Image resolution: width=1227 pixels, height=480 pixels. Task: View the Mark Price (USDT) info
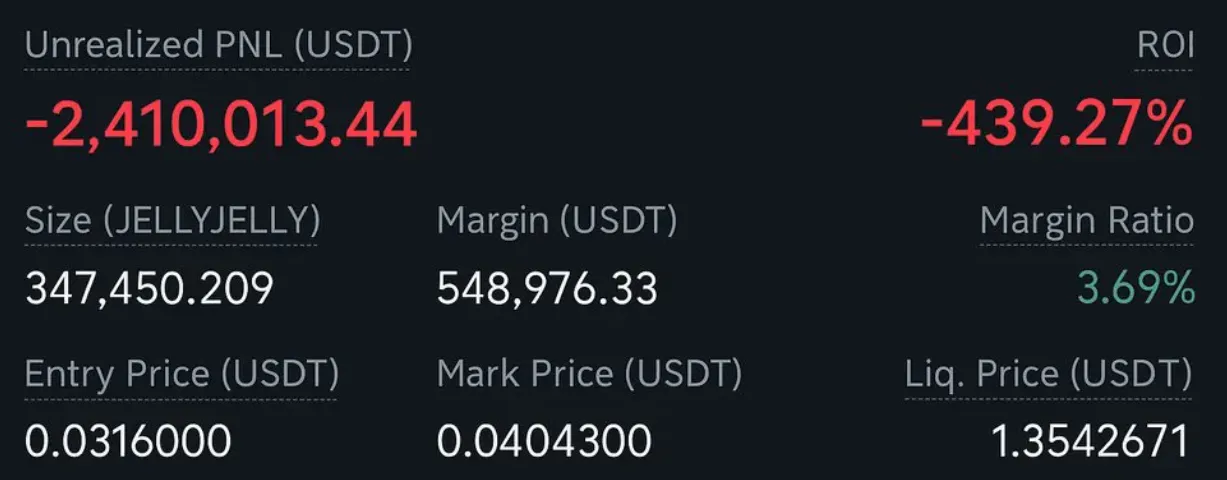click(589, 375)
